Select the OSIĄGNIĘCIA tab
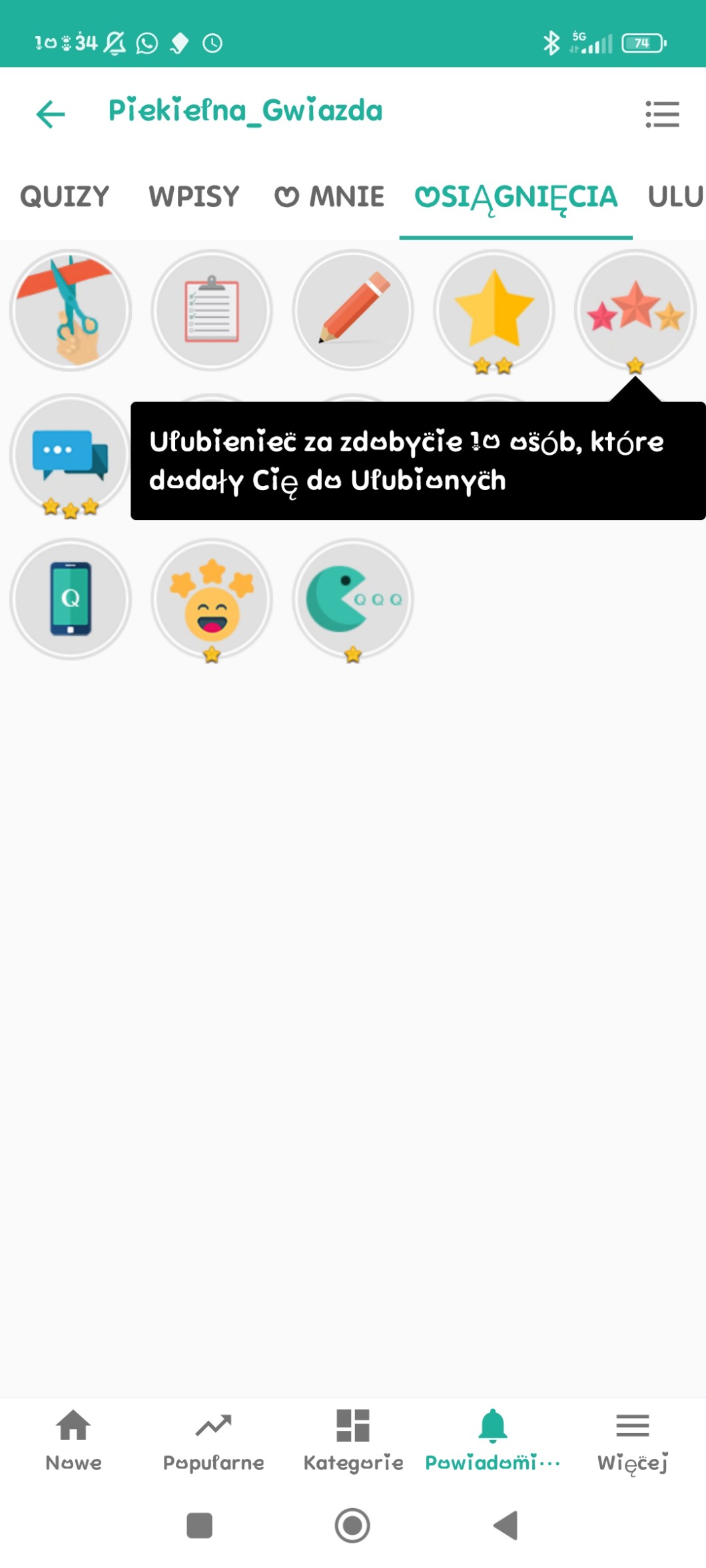 coord(516,197)
